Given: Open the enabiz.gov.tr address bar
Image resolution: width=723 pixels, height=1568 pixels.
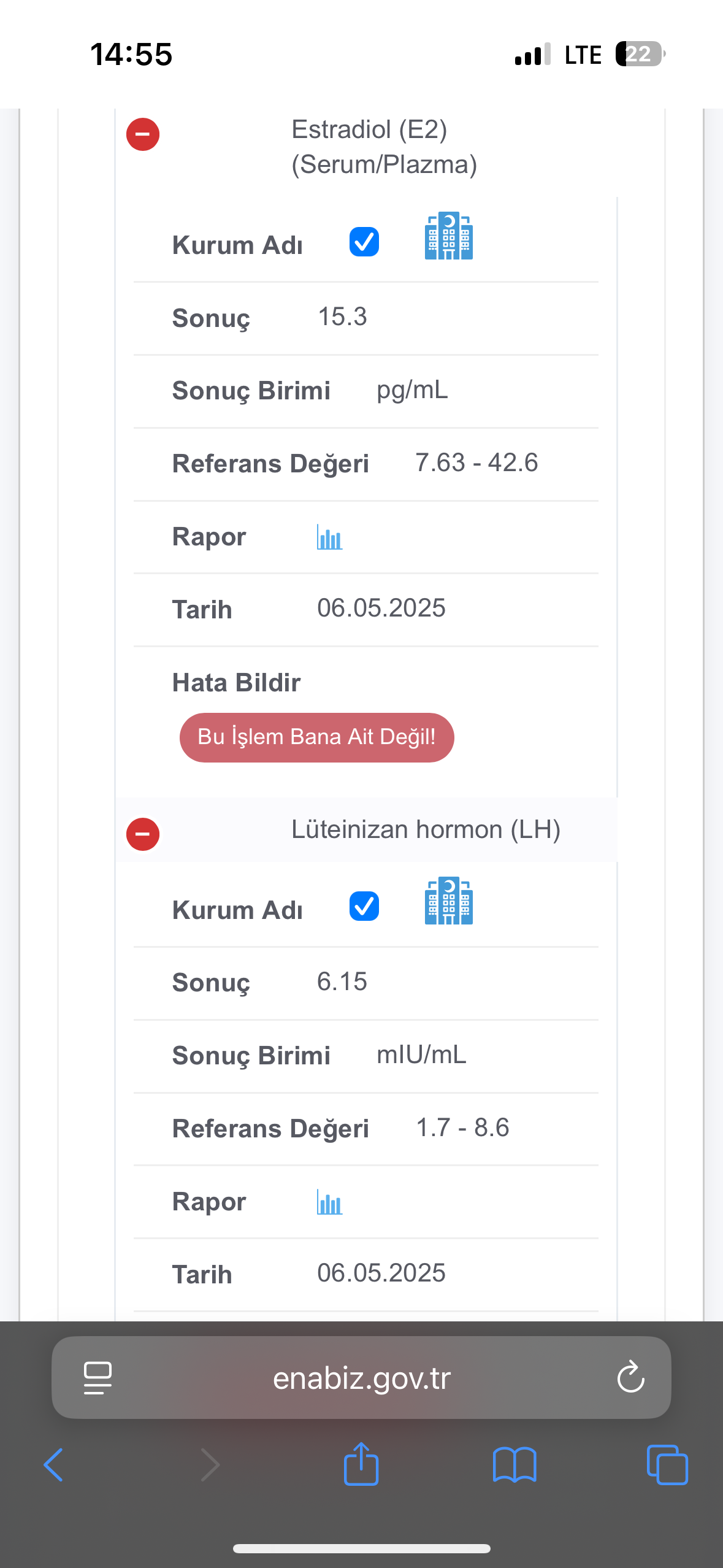Looking at the screenshot, I should pos(361,1378).
